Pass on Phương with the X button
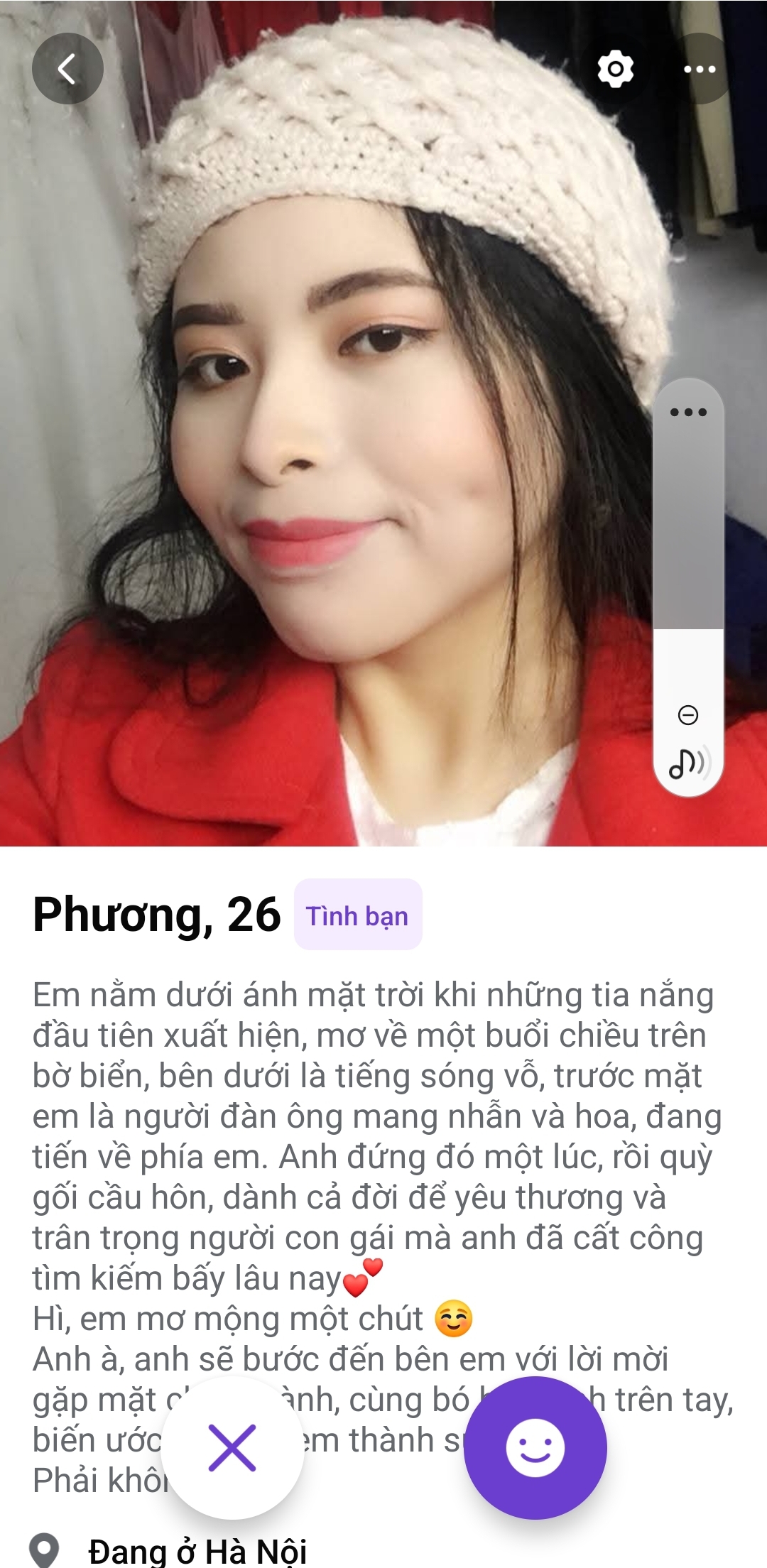767x1568 pixels. click(x=232, y=1447)
